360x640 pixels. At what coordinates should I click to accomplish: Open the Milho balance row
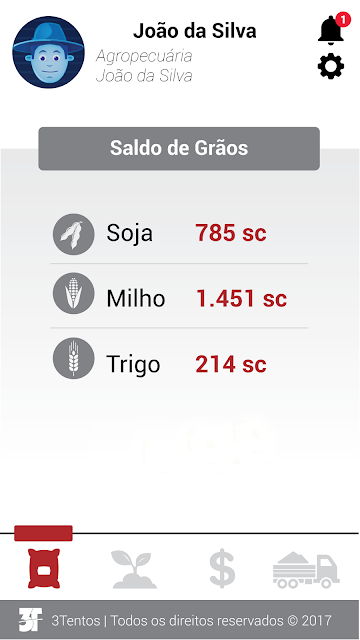(179, 296)
